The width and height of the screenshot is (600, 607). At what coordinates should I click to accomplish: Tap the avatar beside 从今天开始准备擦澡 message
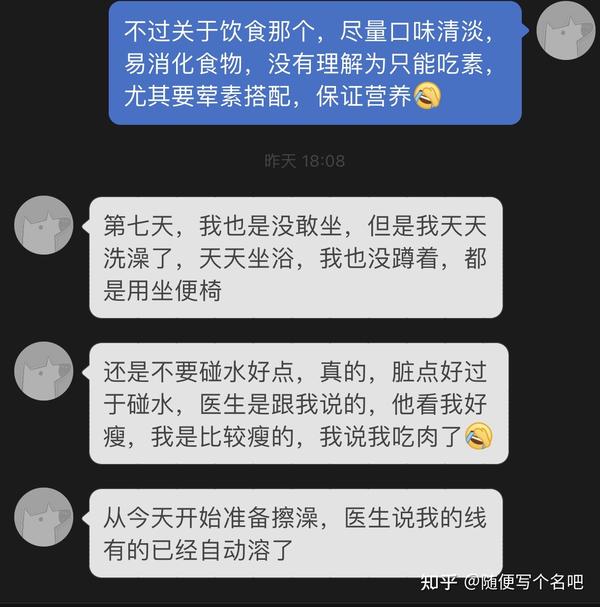(x=44, y=517)
